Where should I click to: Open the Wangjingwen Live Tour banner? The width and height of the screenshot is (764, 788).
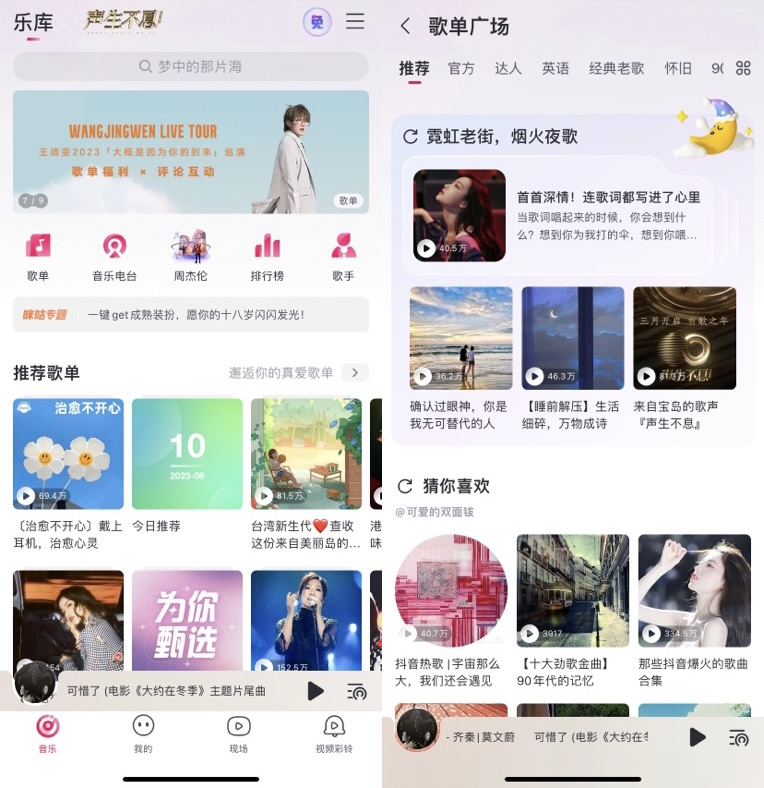coord(190,151)
